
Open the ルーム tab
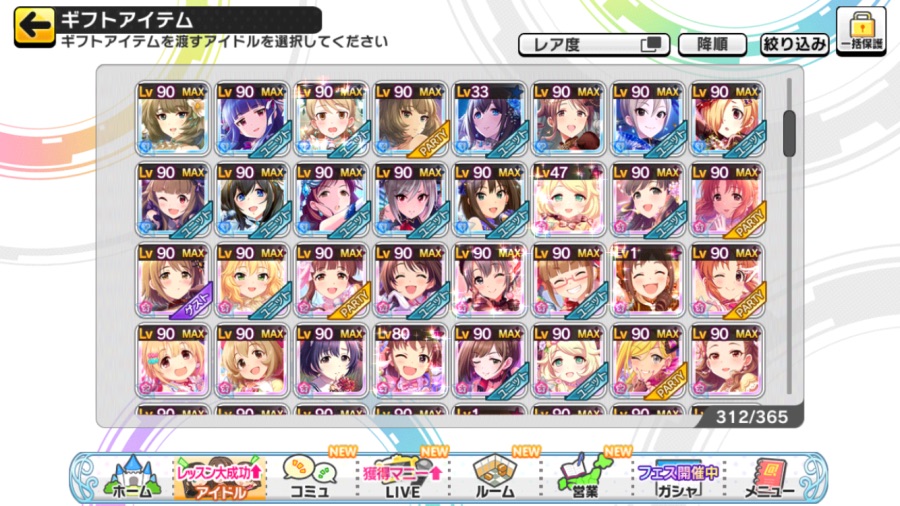click(496, 478)
